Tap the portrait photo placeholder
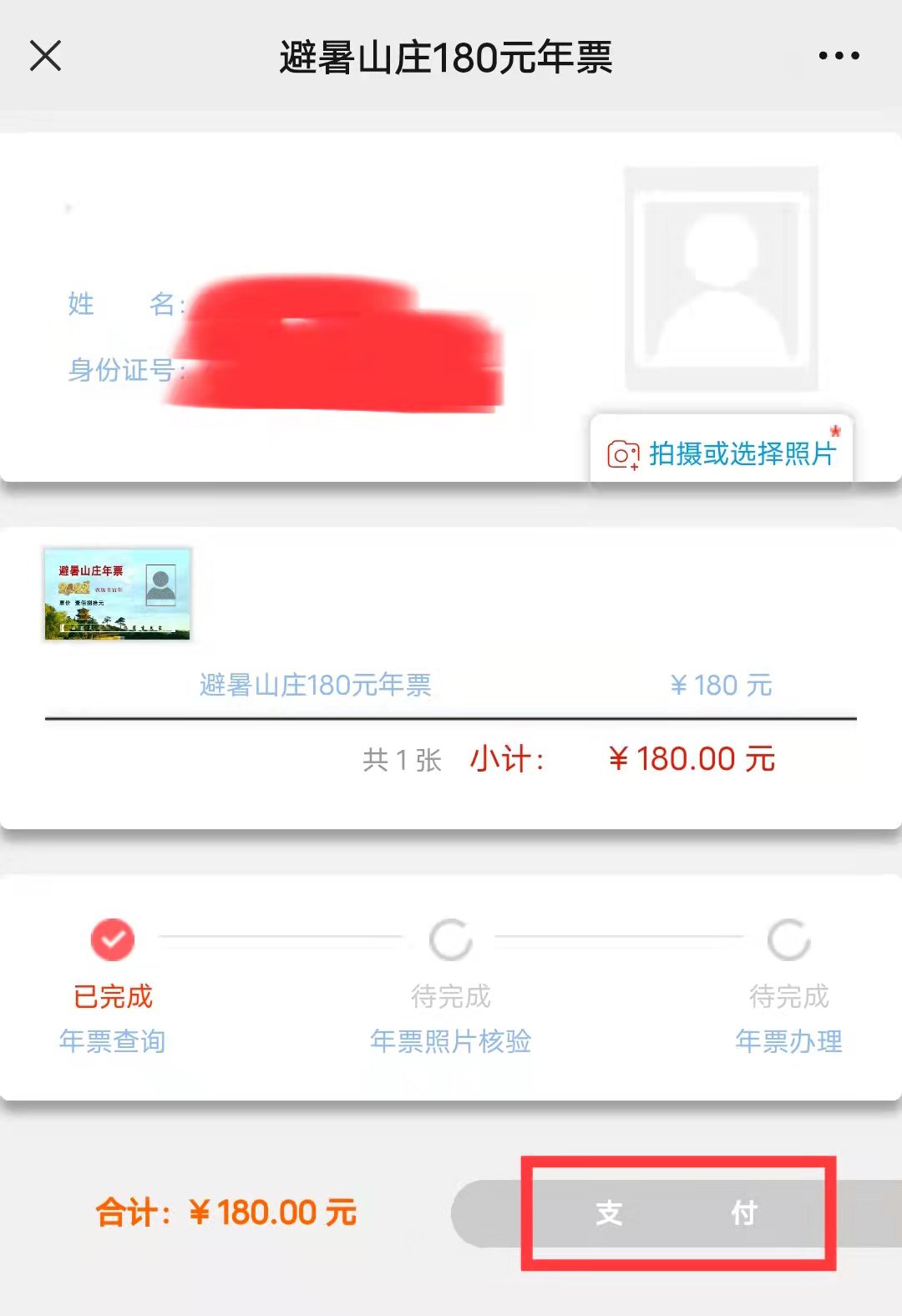Viewport: 902px width, 1316px height. (x=721, y=279)
